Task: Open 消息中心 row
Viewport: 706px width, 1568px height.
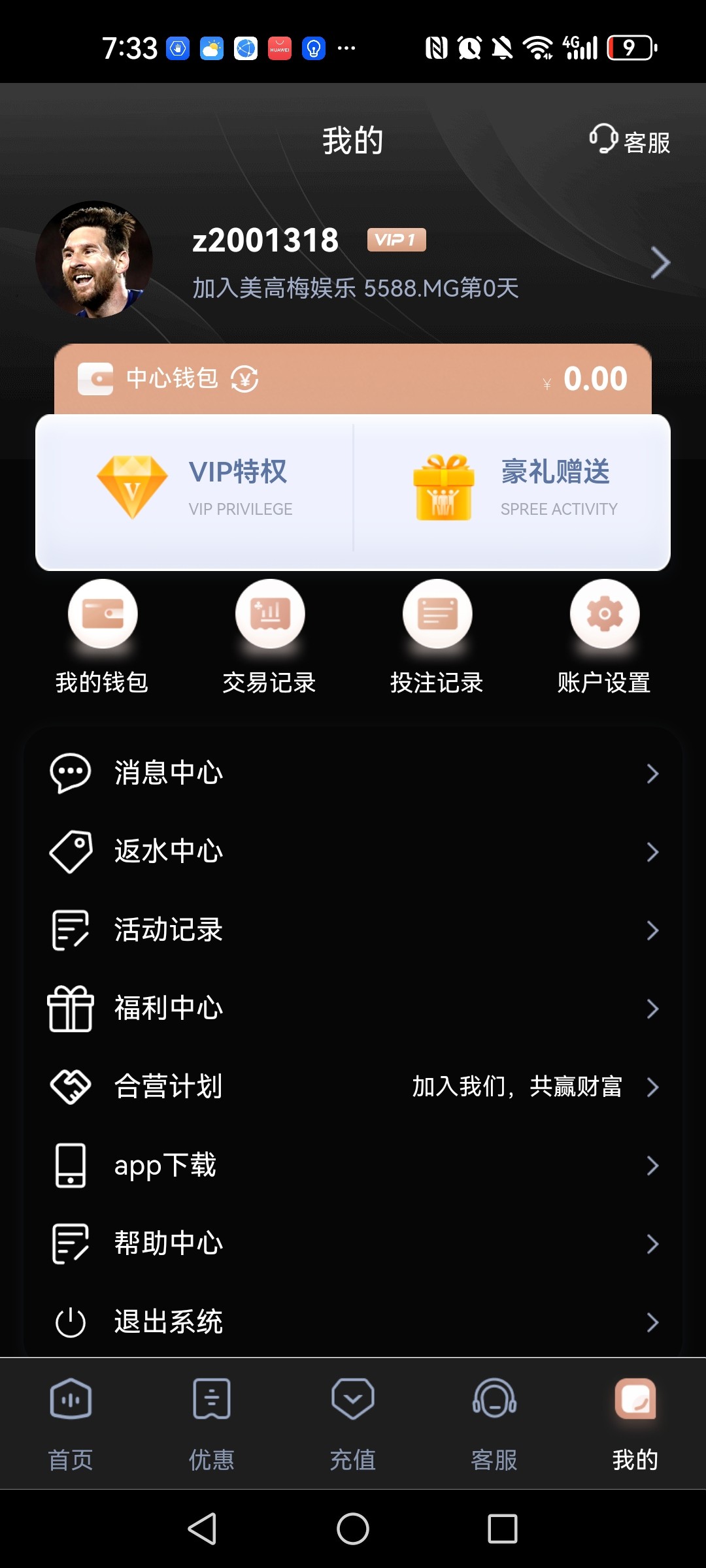Action: pyautogui.click(x=353, y=773)
